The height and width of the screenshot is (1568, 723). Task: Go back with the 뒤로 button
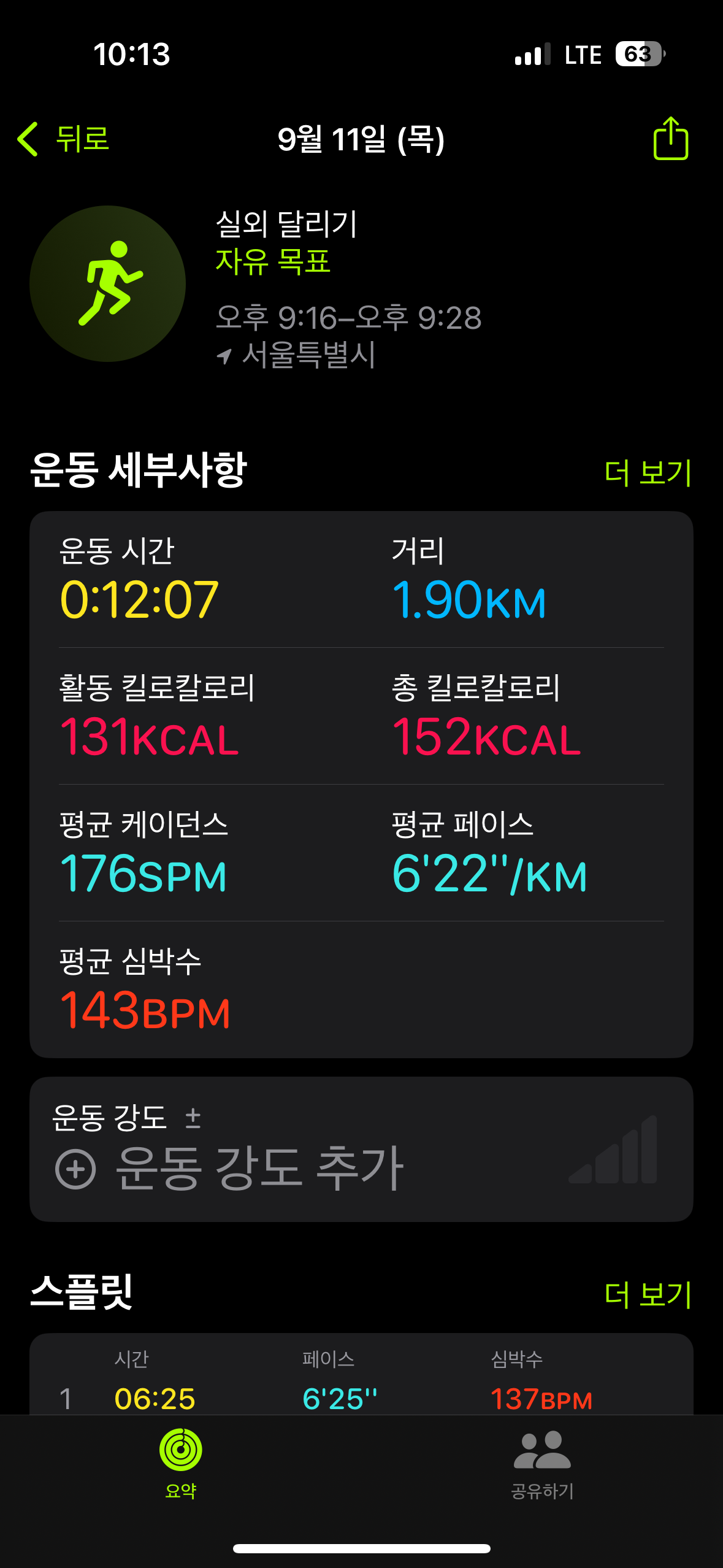pos(64,139)
